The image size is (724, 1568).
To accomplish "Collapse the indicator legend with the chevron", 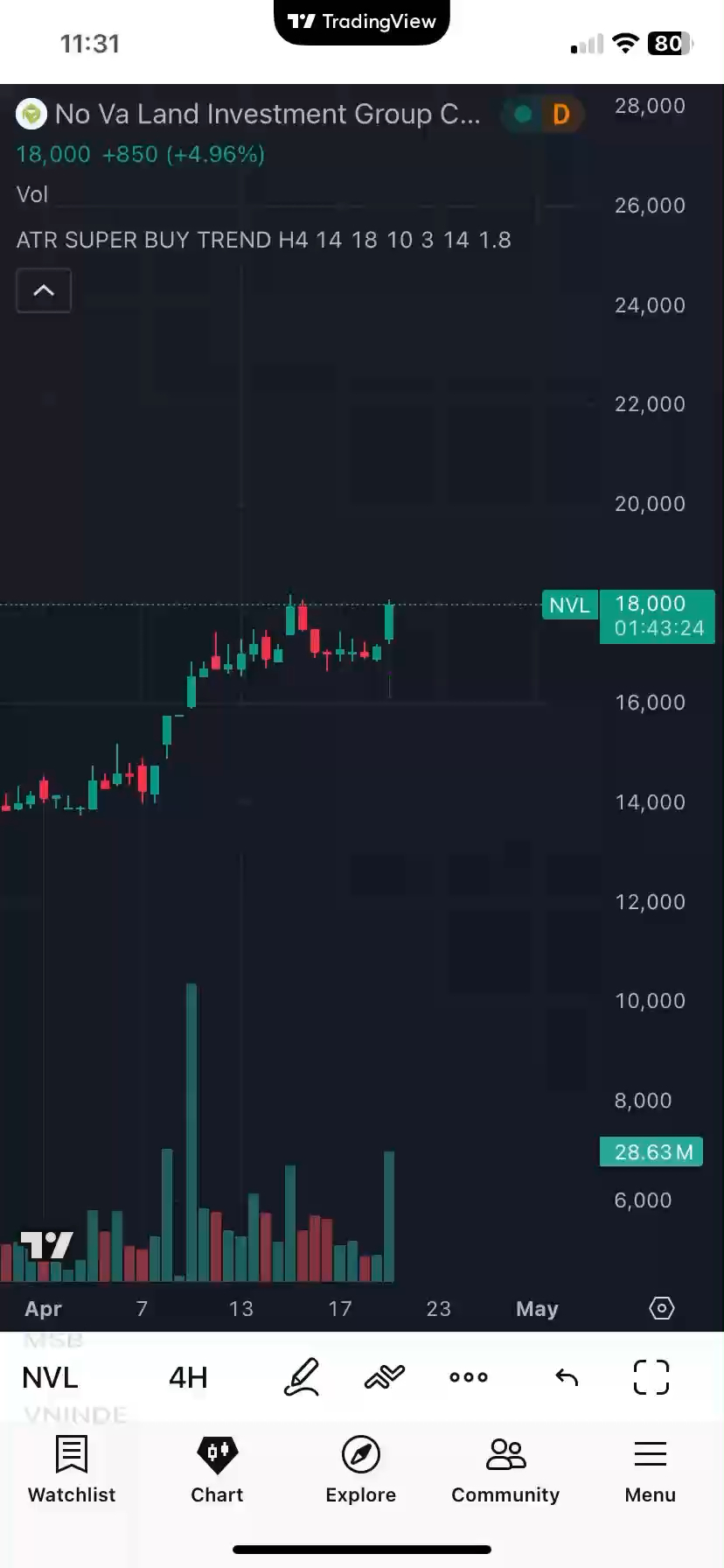I will click(x=44, y=290).
